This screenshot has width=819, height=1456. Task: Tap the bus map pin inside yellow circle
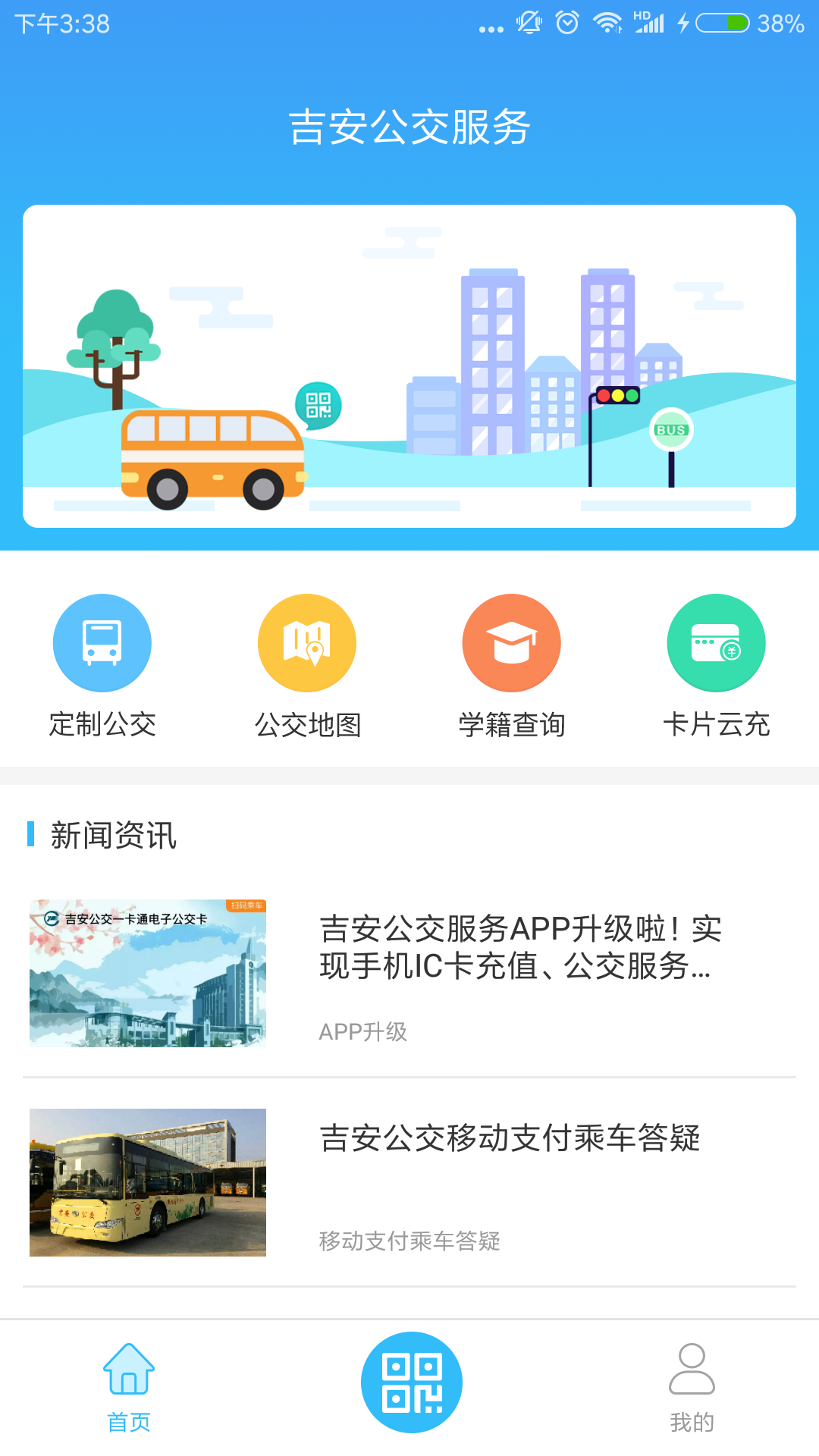click(x=307, y=642)
